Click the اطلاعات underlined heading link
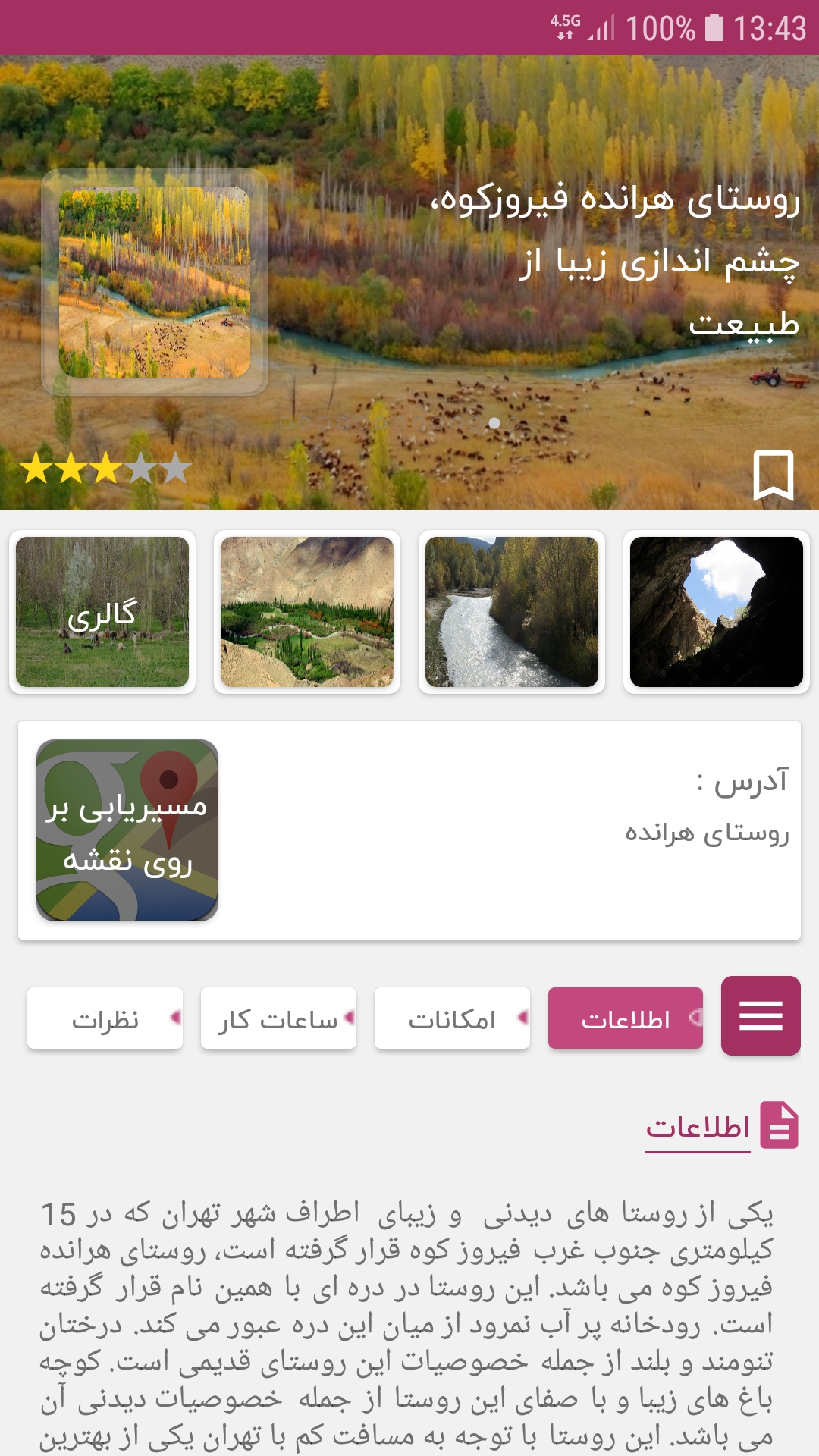 [698, 1128]
